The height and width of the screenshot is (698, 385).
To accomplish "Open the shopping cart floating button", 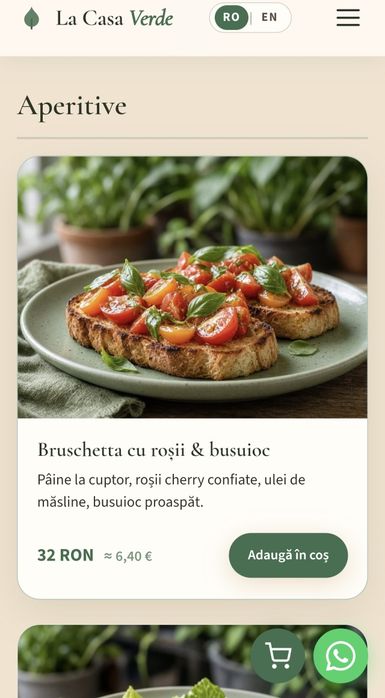I will coord(278,656).
